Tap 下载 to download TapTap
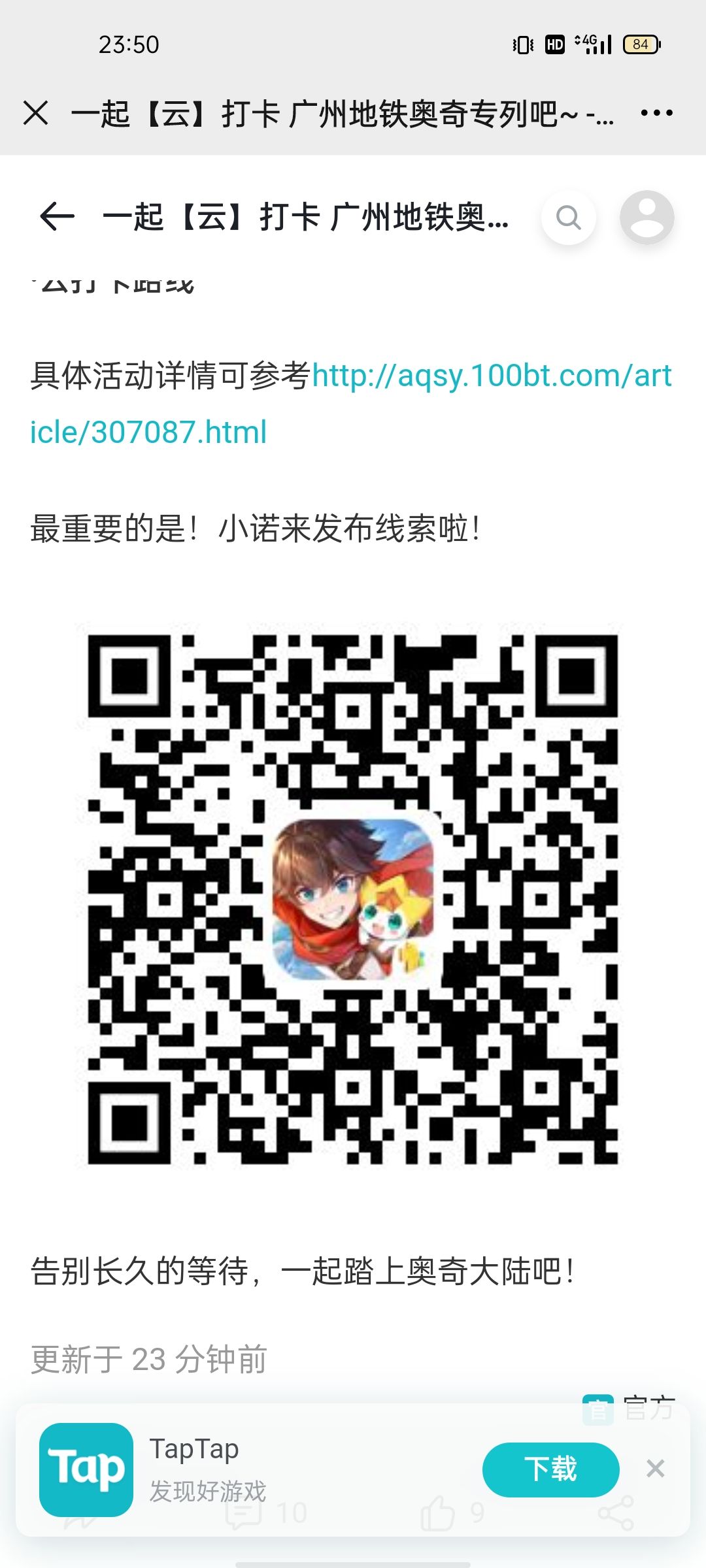This screenshot has width=706, height=1568. (x=550, y=1469)
